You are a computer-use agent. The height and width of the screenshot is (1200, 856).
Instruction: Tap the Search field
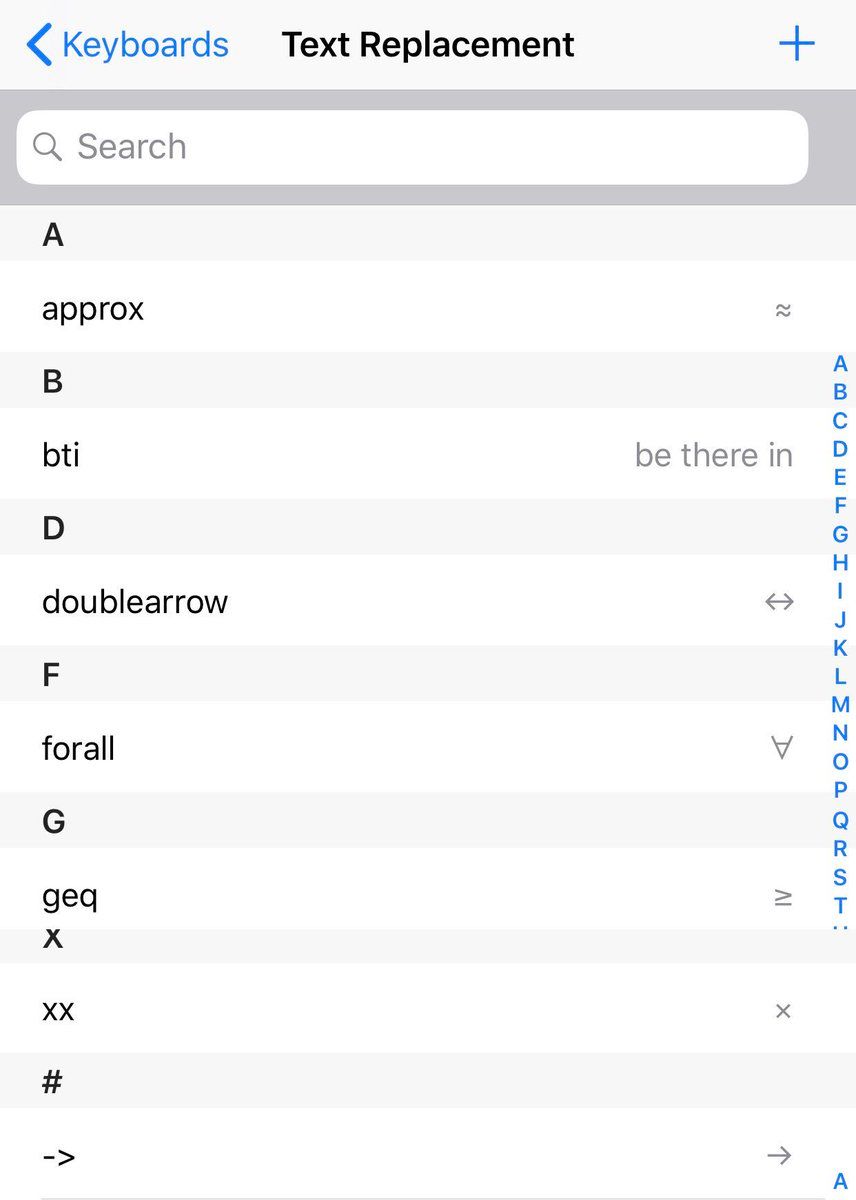412,147
